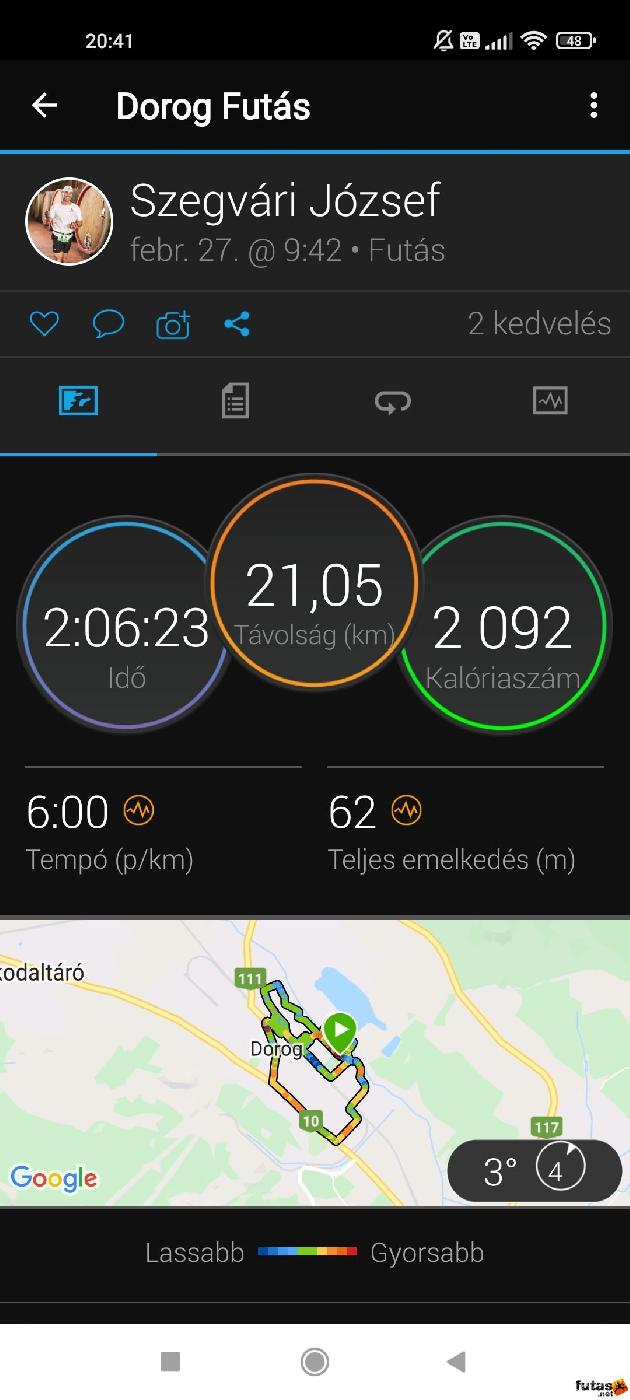Open the 3° weather badge
Image resolution: width=630 pixels, height=1400 pixels.
534,1170
